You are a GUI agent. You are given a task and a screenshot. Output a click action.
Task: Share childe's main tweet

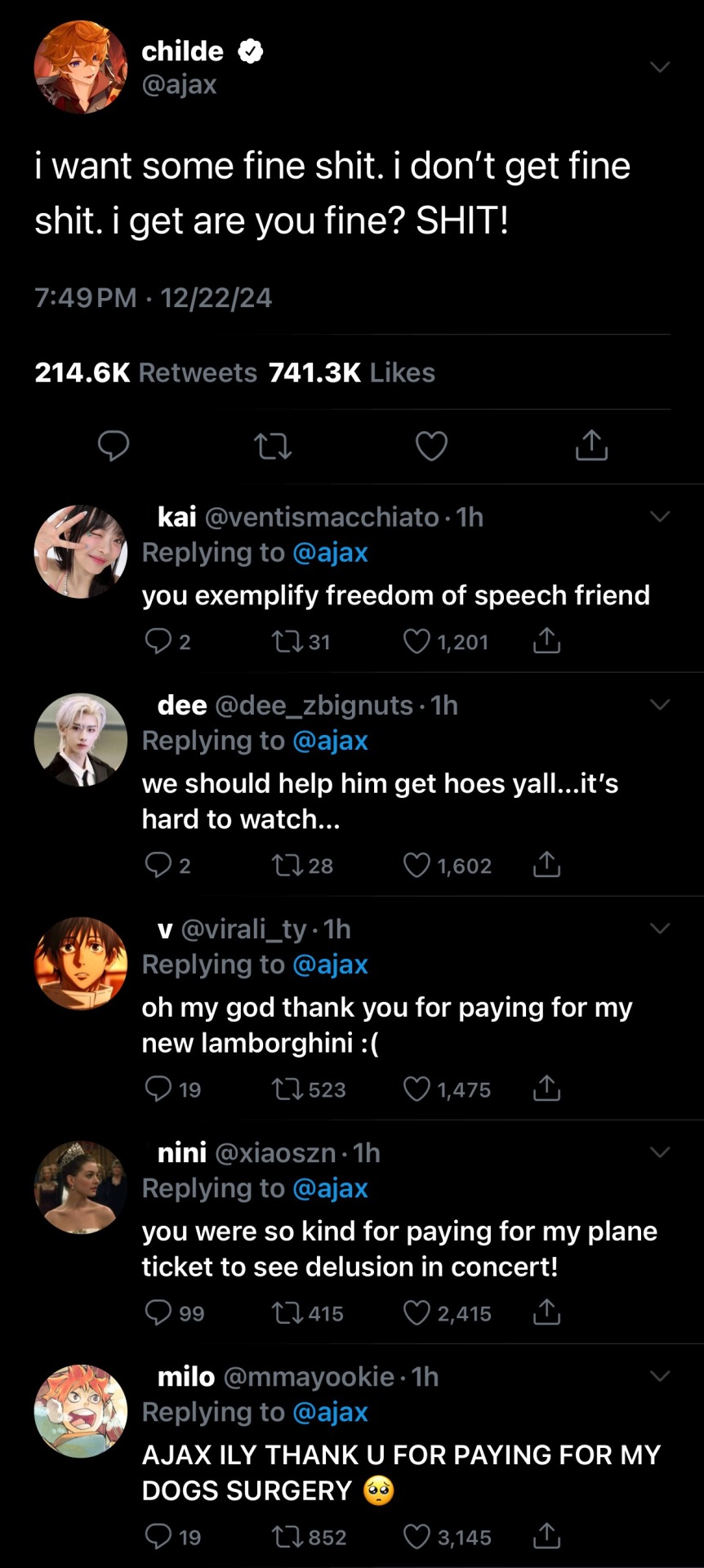[x=591, y=445]
